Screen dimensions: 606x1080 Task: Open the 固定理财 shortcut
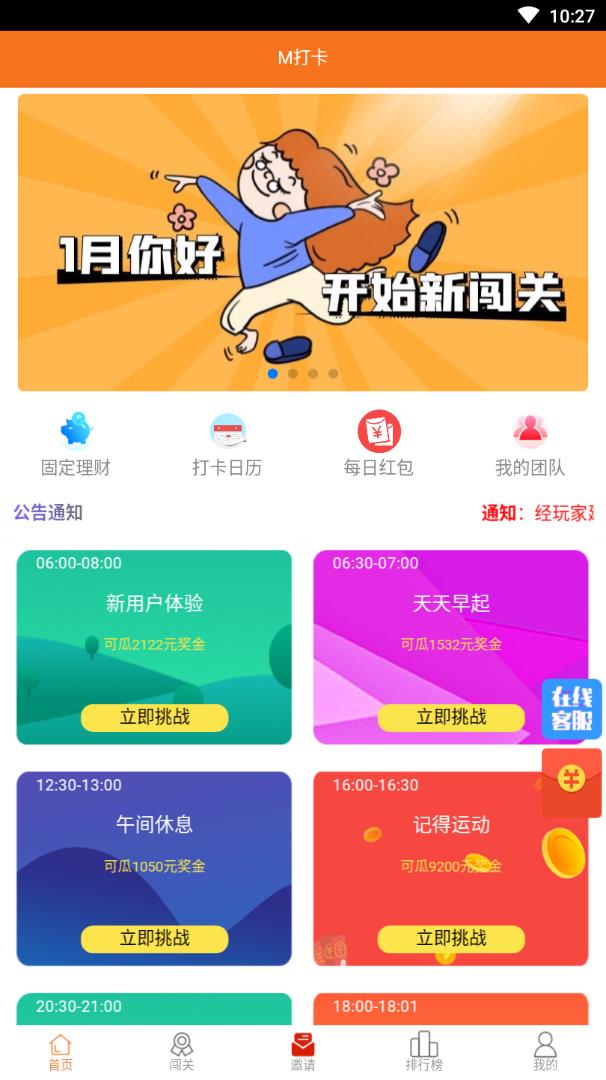point(76,444)
